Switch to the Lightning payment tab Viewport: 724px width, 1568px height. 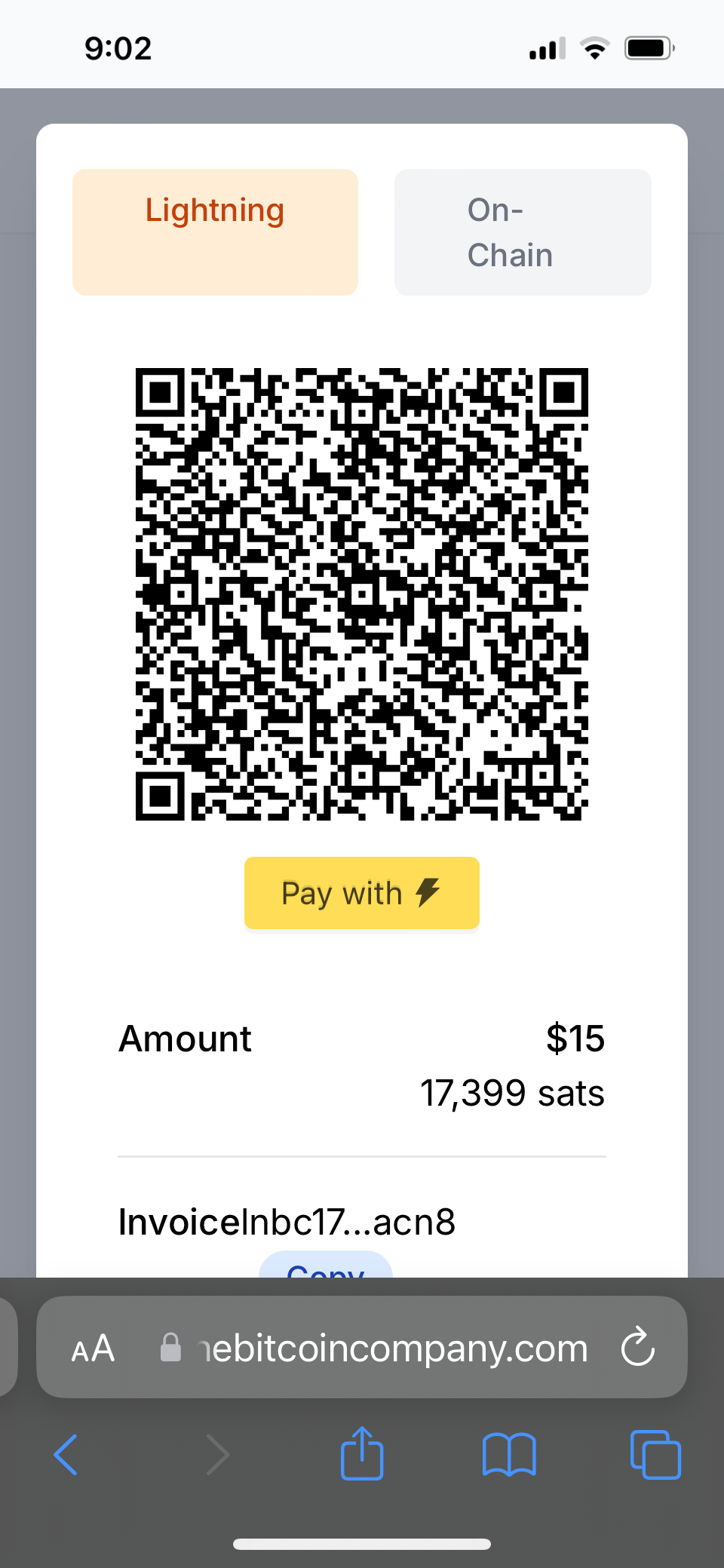(x=215, y=232)
